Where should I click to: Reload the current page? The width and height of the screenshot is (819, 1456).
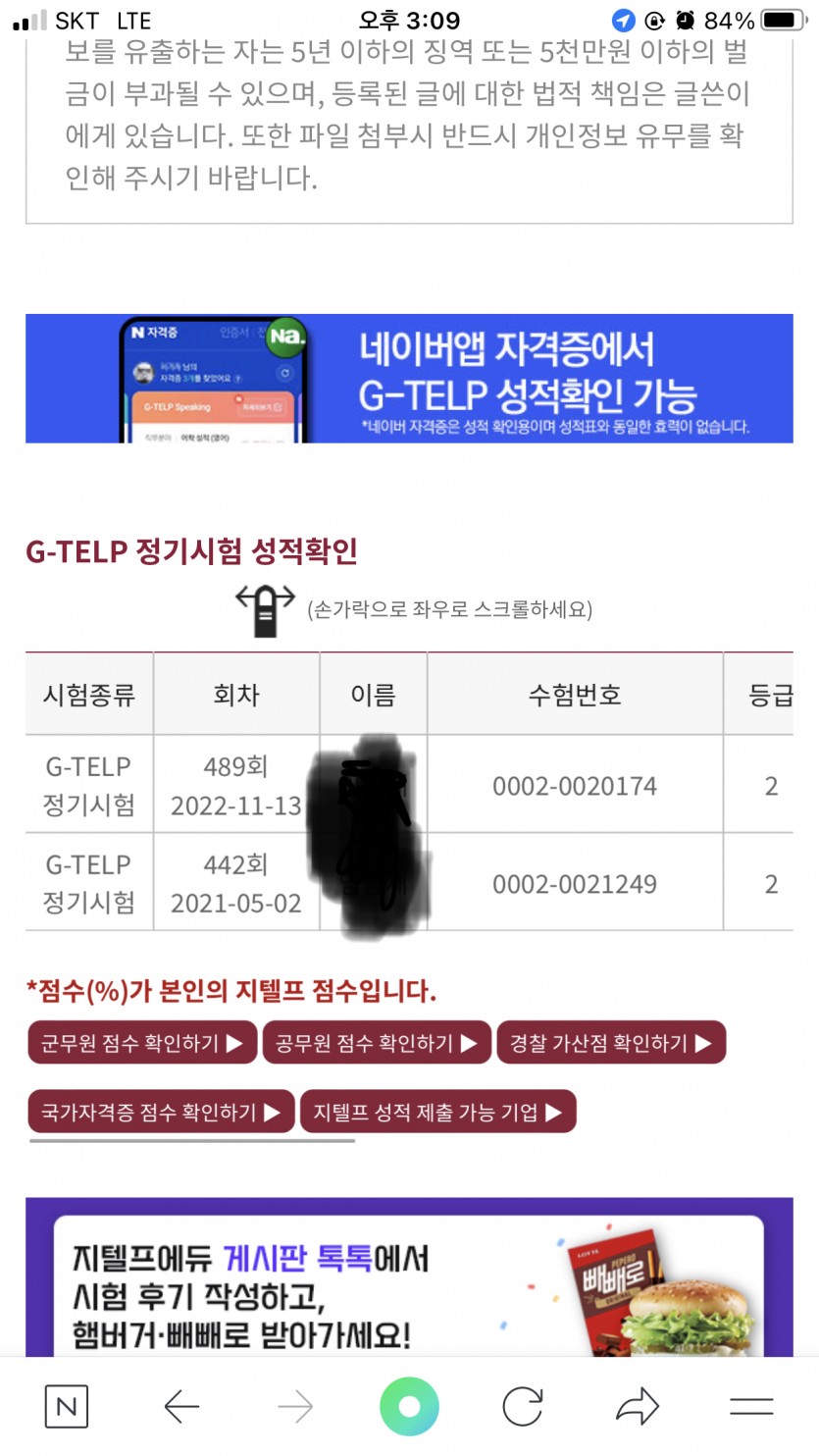pyautogui.click(x=523, y=1408)
